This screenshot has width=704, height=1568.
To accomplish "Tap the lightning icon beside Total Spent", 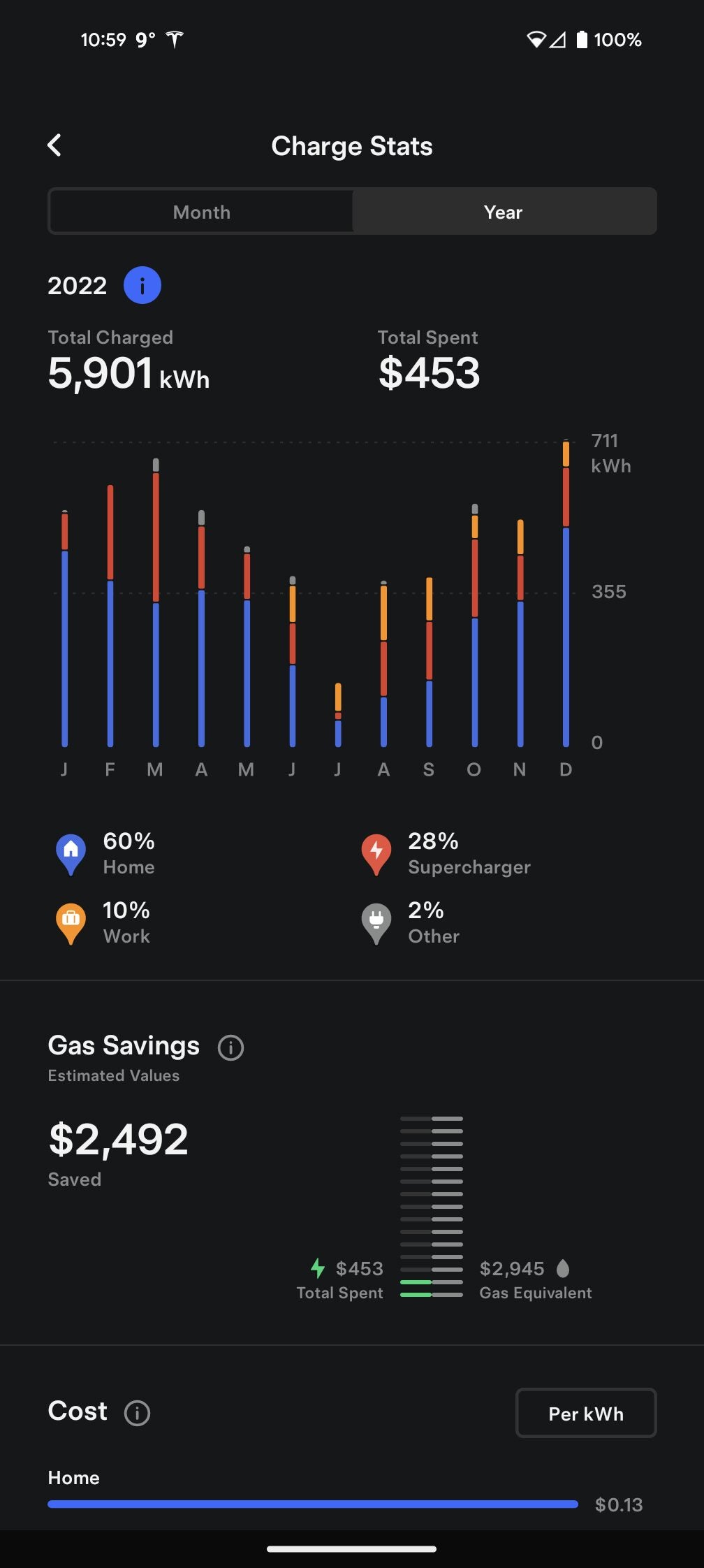I will point(318,1268).
